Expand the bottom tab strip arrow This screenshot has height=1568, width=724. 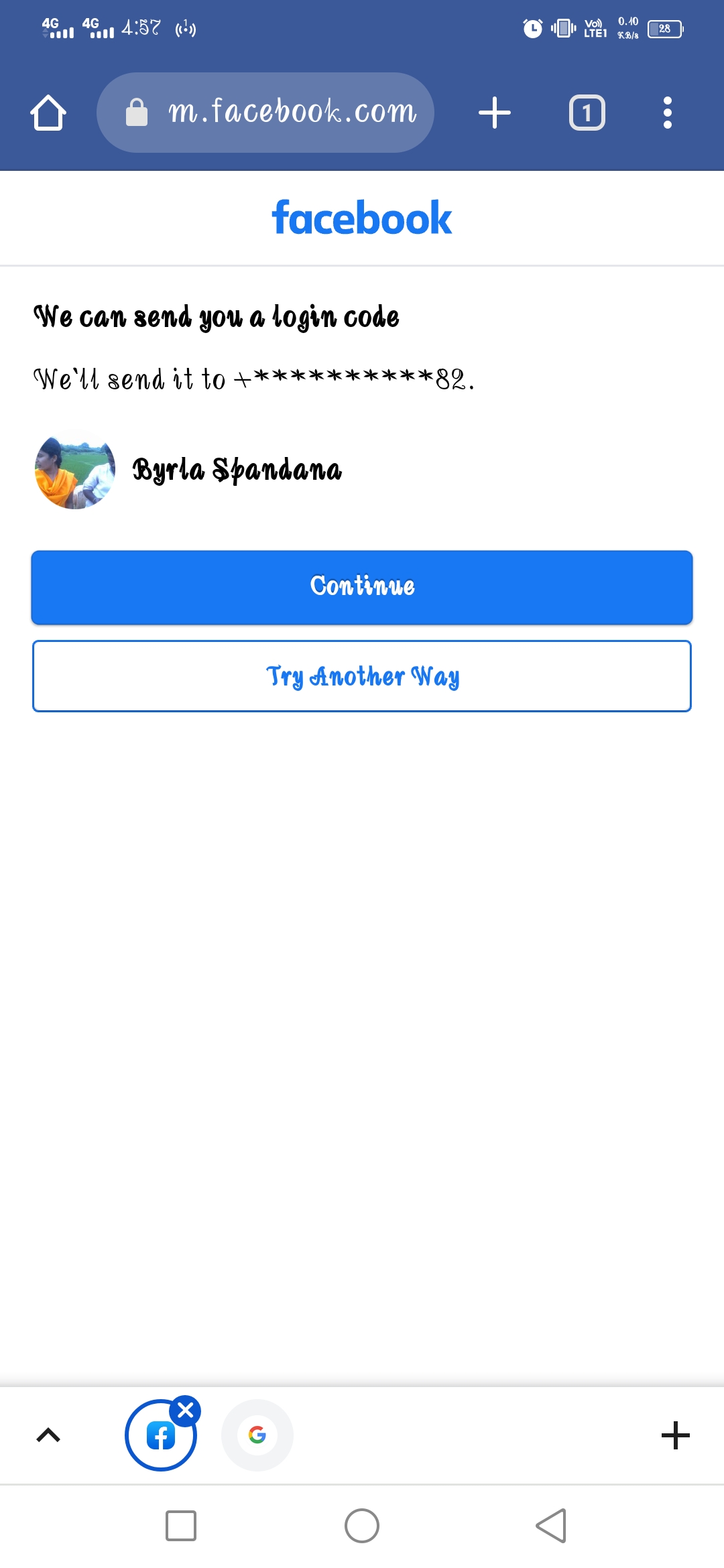click(48, 1435)
